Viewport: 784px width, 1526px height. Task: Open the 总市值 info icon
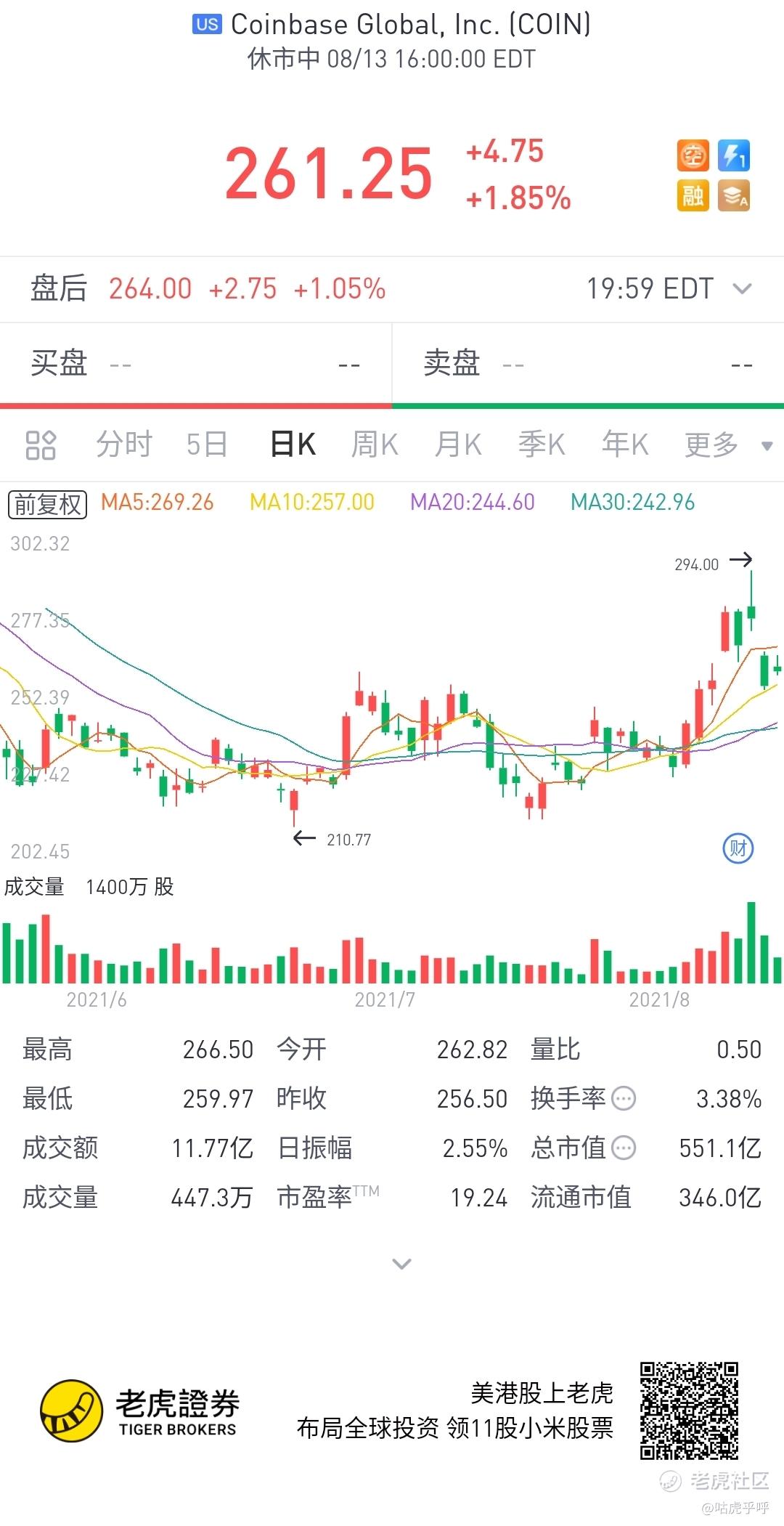tap(624, 1148)
